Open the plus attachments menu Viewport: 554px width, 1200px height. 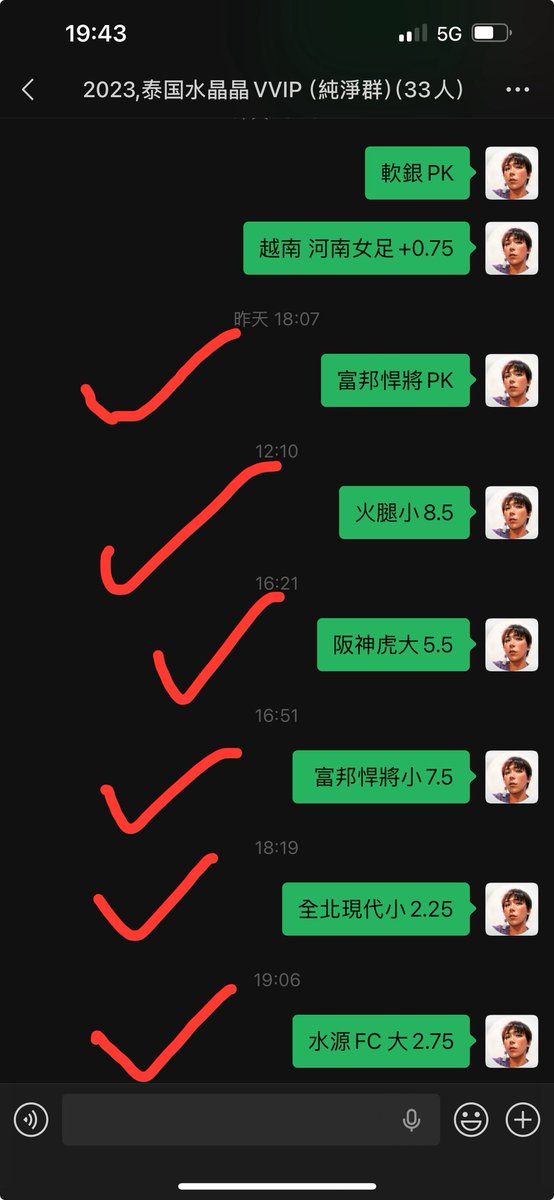pyautogui.click(x=522, y=1120)
